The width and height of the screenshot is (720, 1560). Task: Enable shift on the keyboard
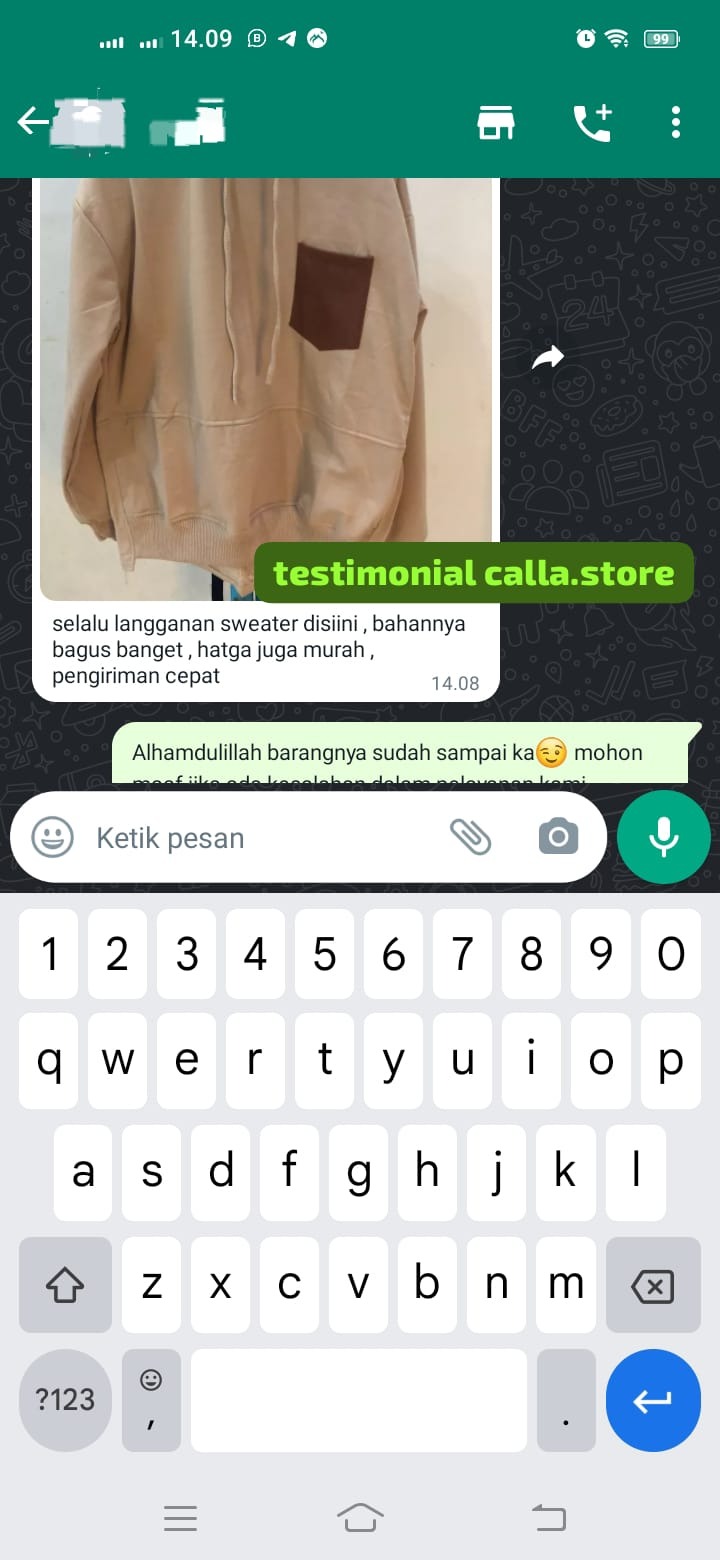click(x=65, y=1286)
